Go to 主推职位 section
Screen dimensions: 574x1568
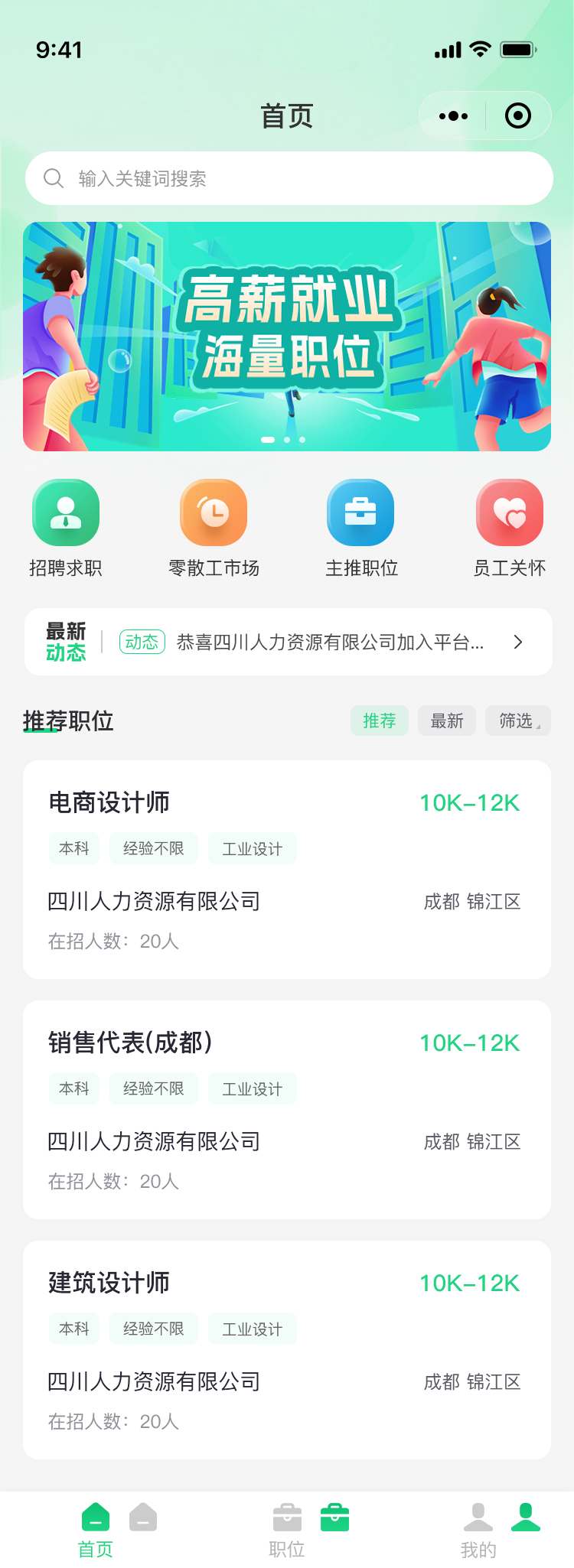click(x=361, y=528)
